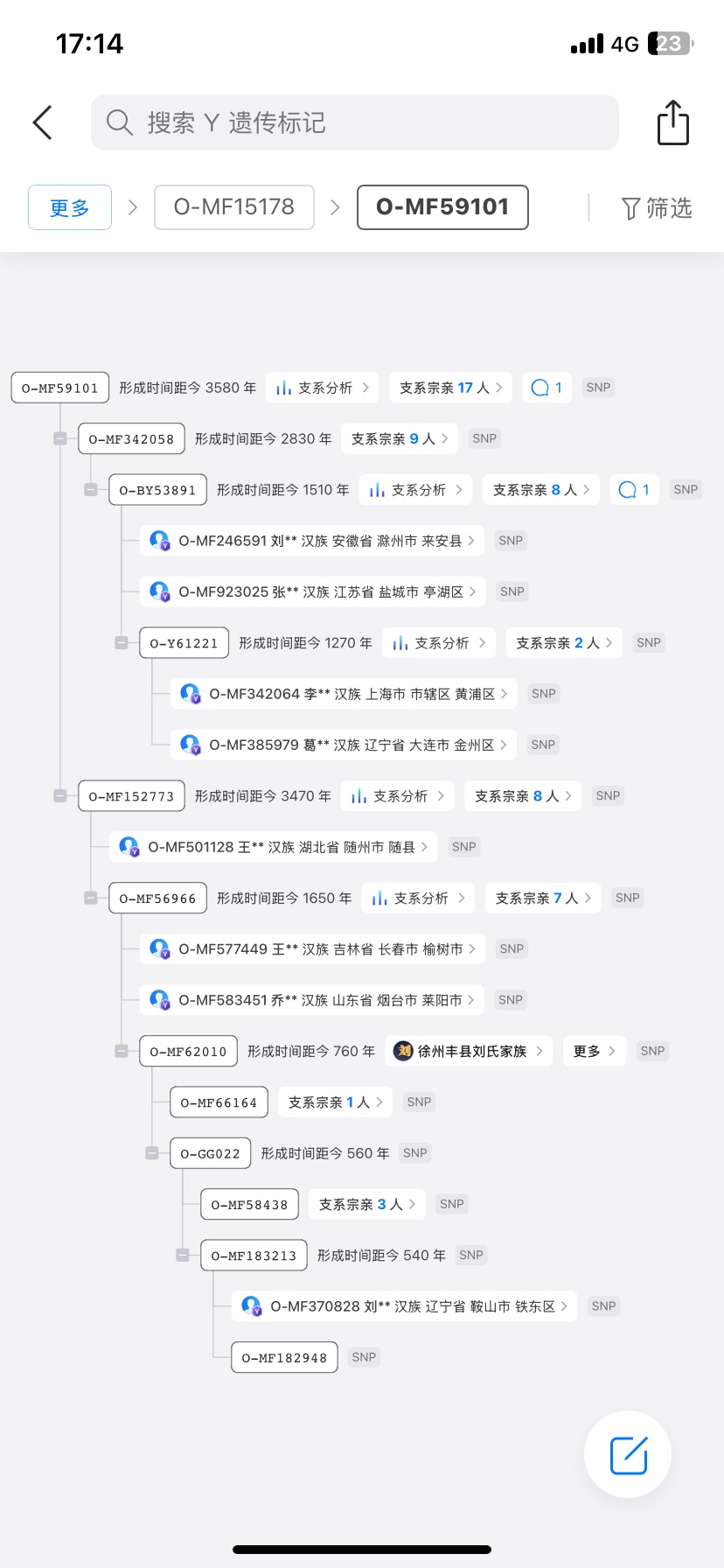Tap the floating edit note button
Image resolution: width=724 pixels, height=1568 pixels.
point(628,1455)
